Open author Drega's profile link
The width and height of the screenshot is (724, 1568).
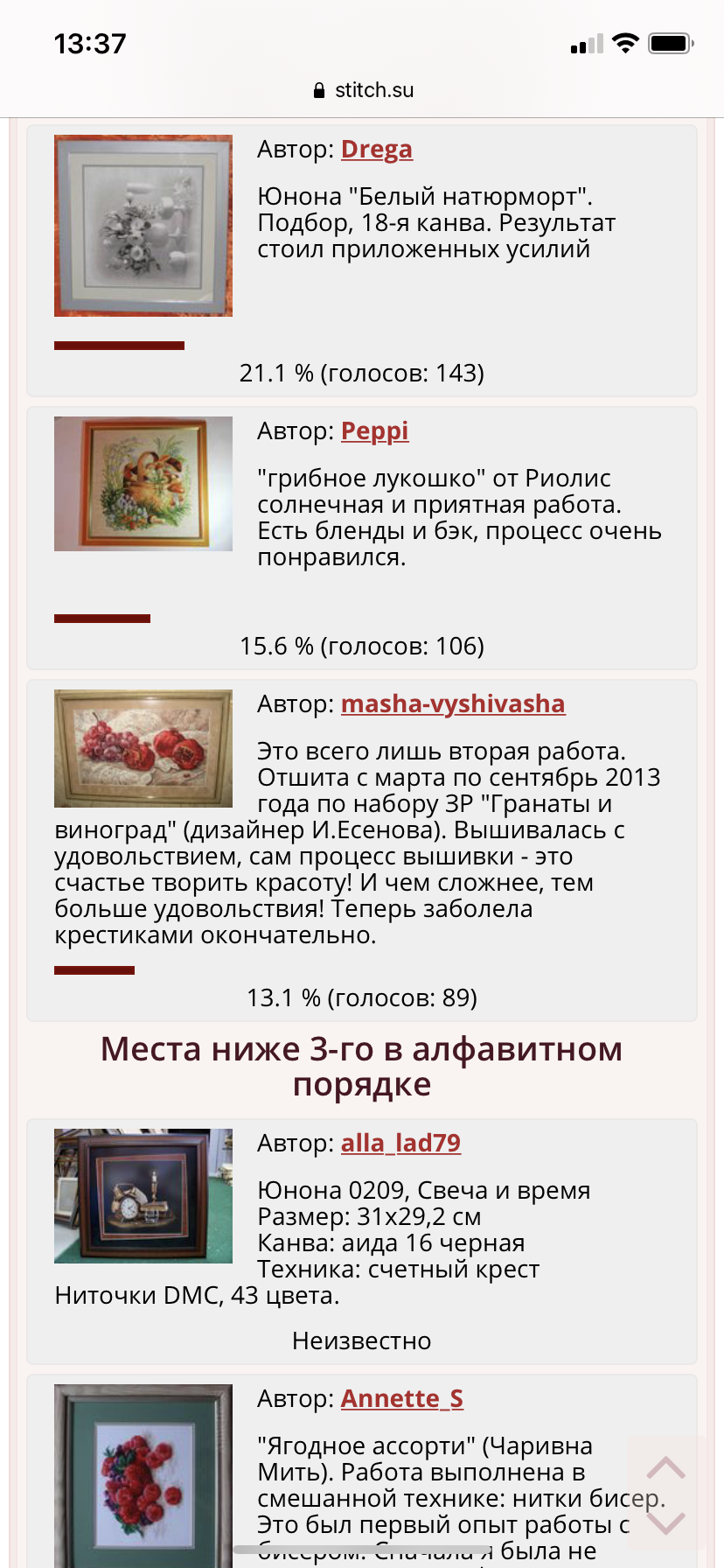(376, 150)
